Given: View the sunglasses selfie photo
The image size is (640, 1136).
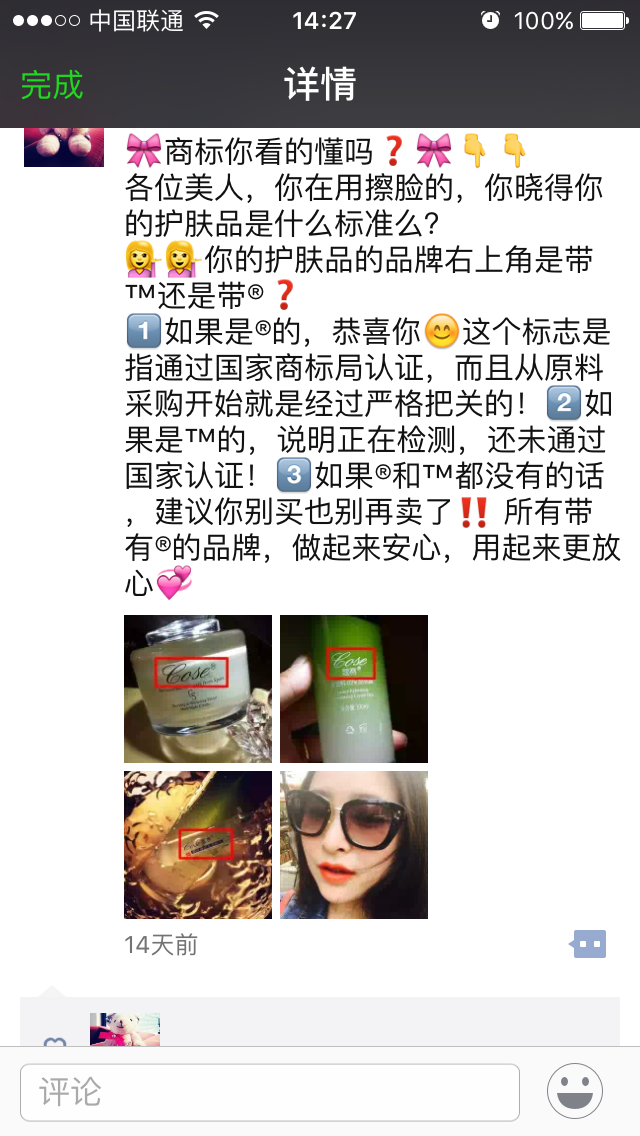Looking at the screenshot, I should [x=354, y=845].
